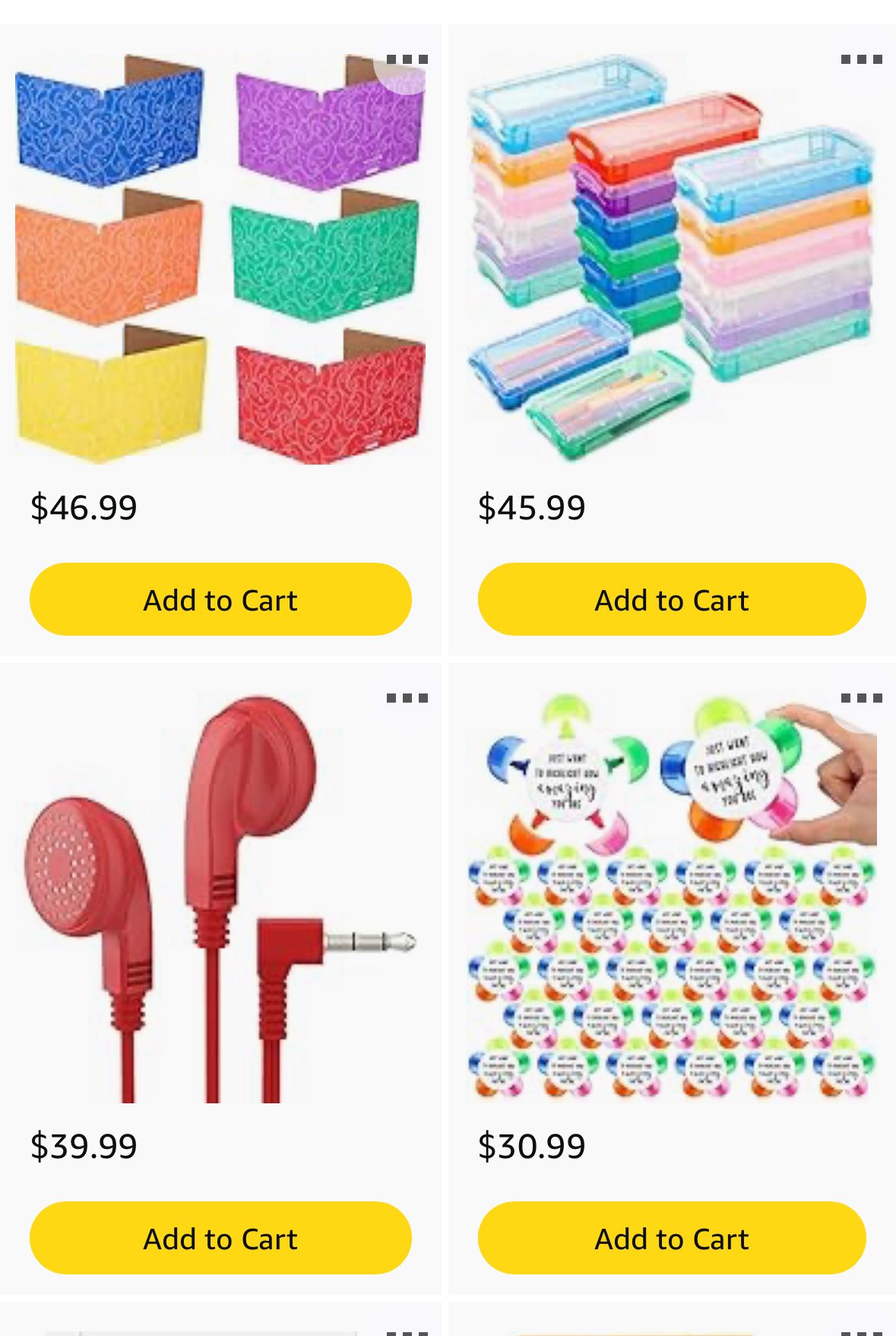View the red earbuds product
This screenshot has height=1336, width=896.
220,897
